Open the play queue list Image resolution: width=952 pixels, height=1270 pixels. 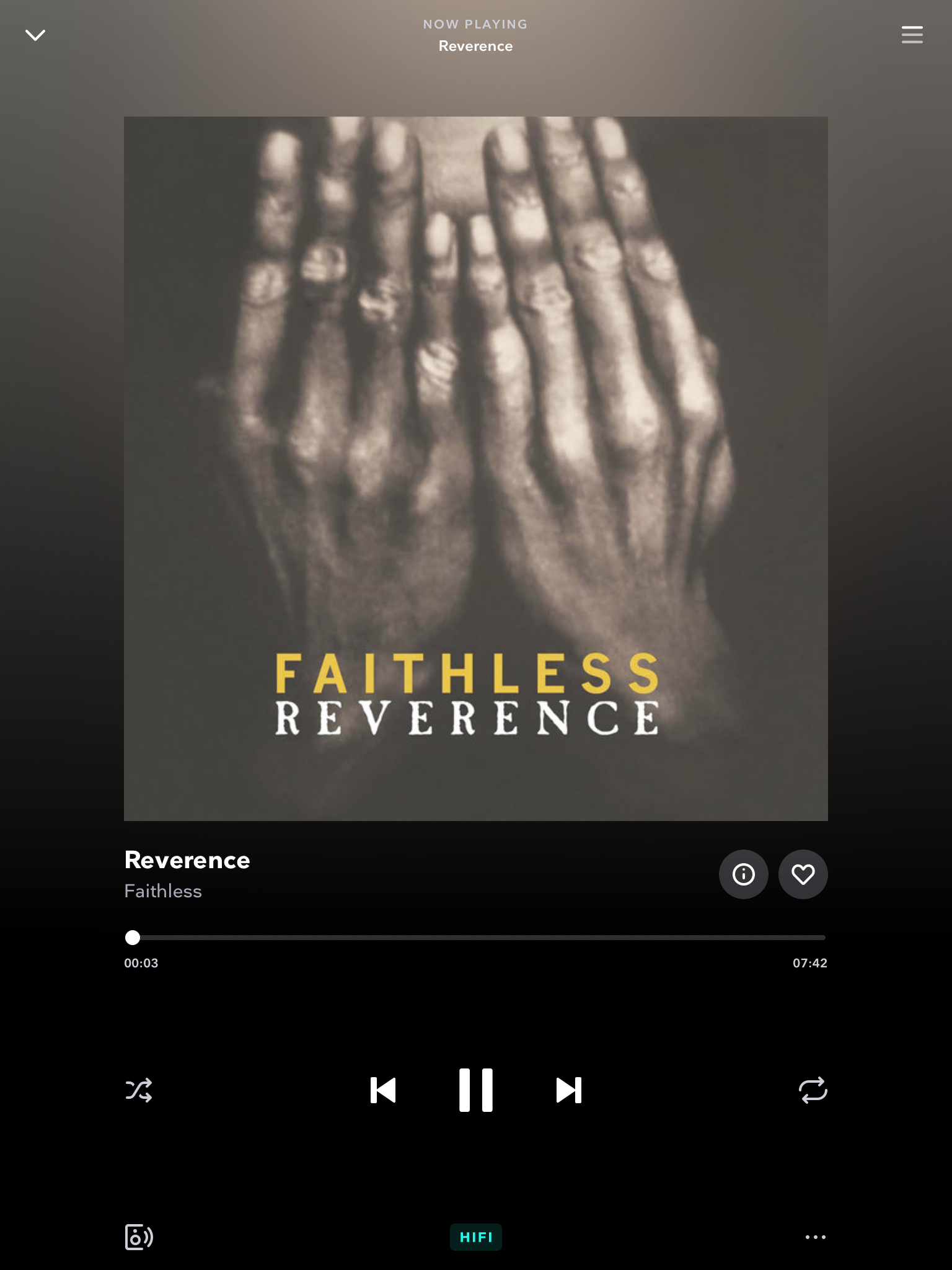pos(912,35)
